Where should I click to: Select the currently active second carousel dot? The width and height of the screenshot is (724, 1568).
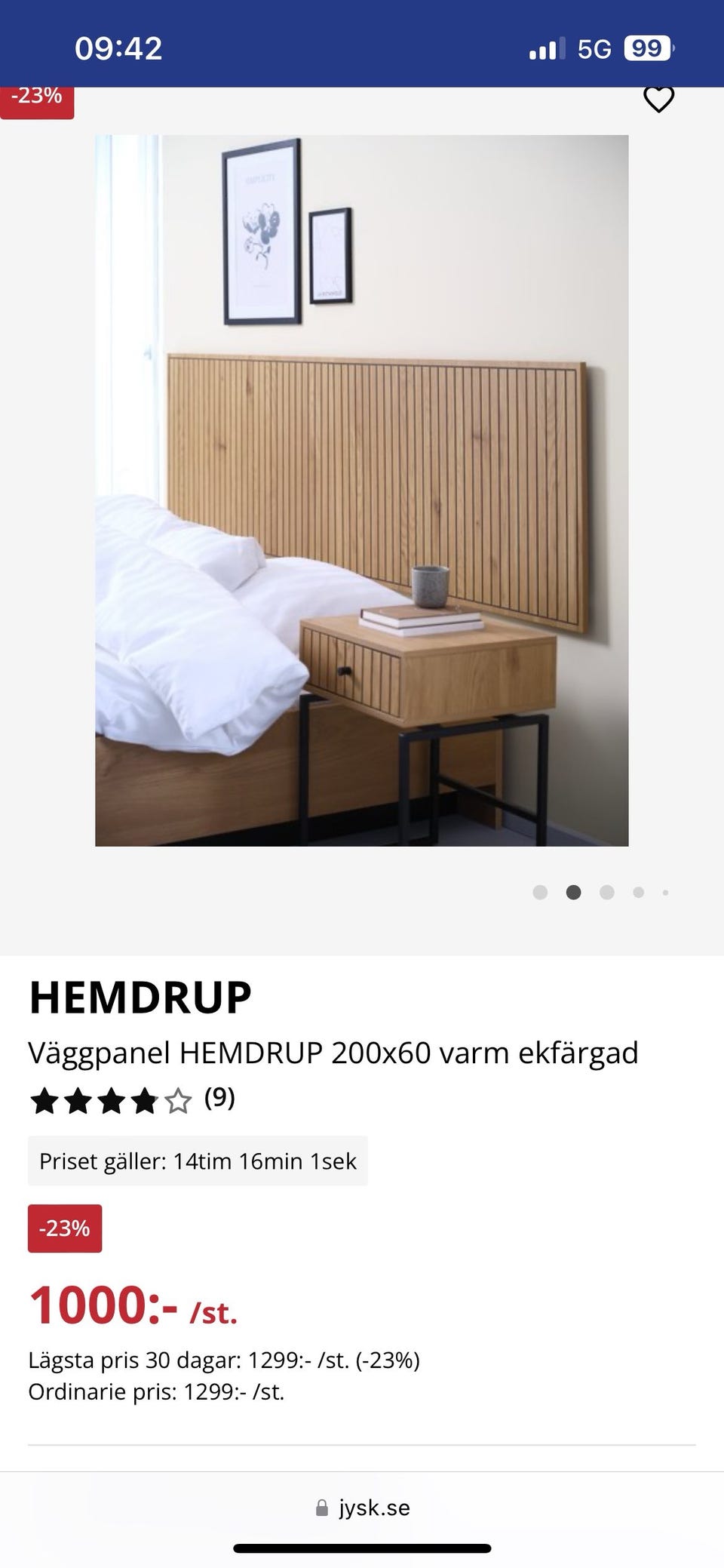(x=573, y=892)
